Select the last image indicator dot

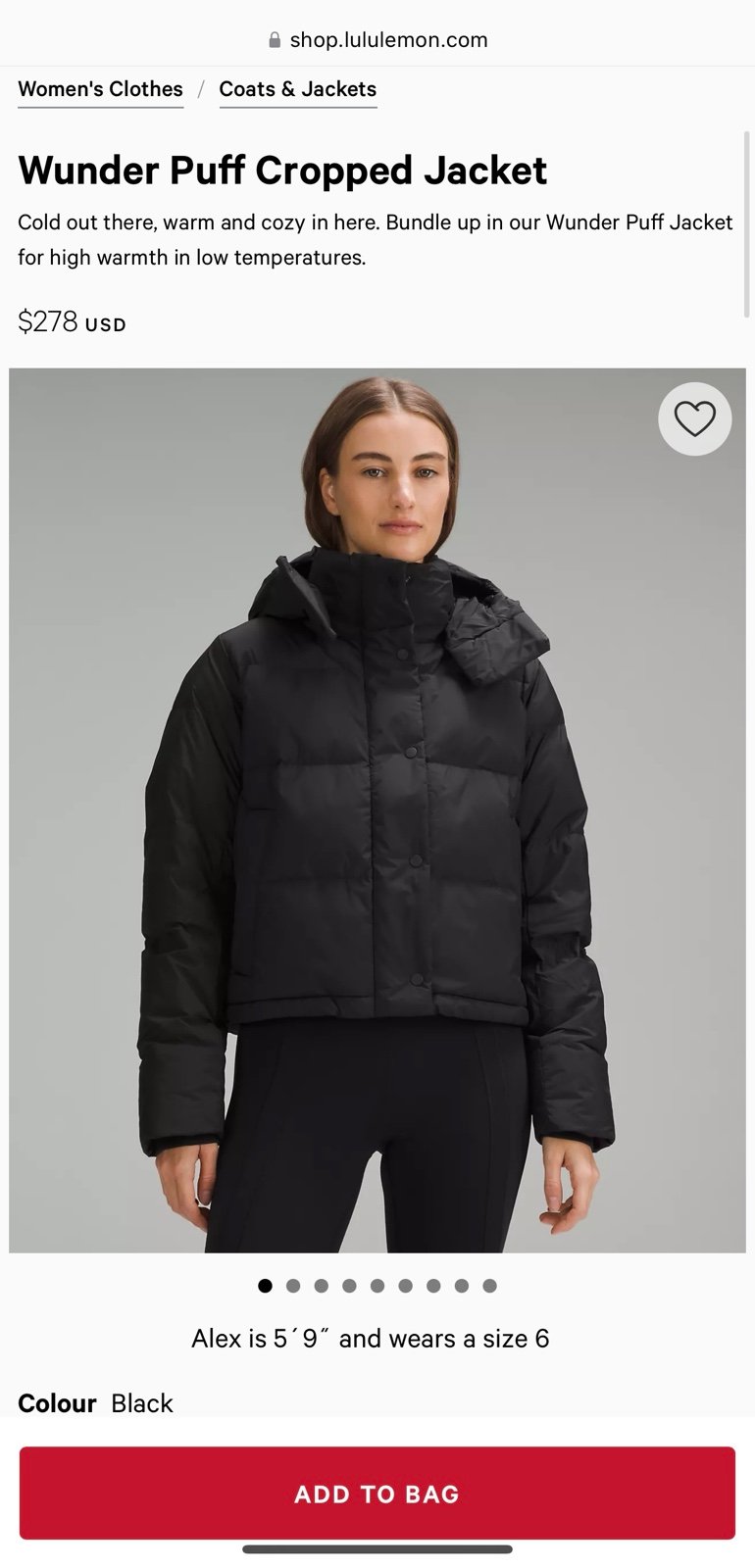click(490, 1286)
